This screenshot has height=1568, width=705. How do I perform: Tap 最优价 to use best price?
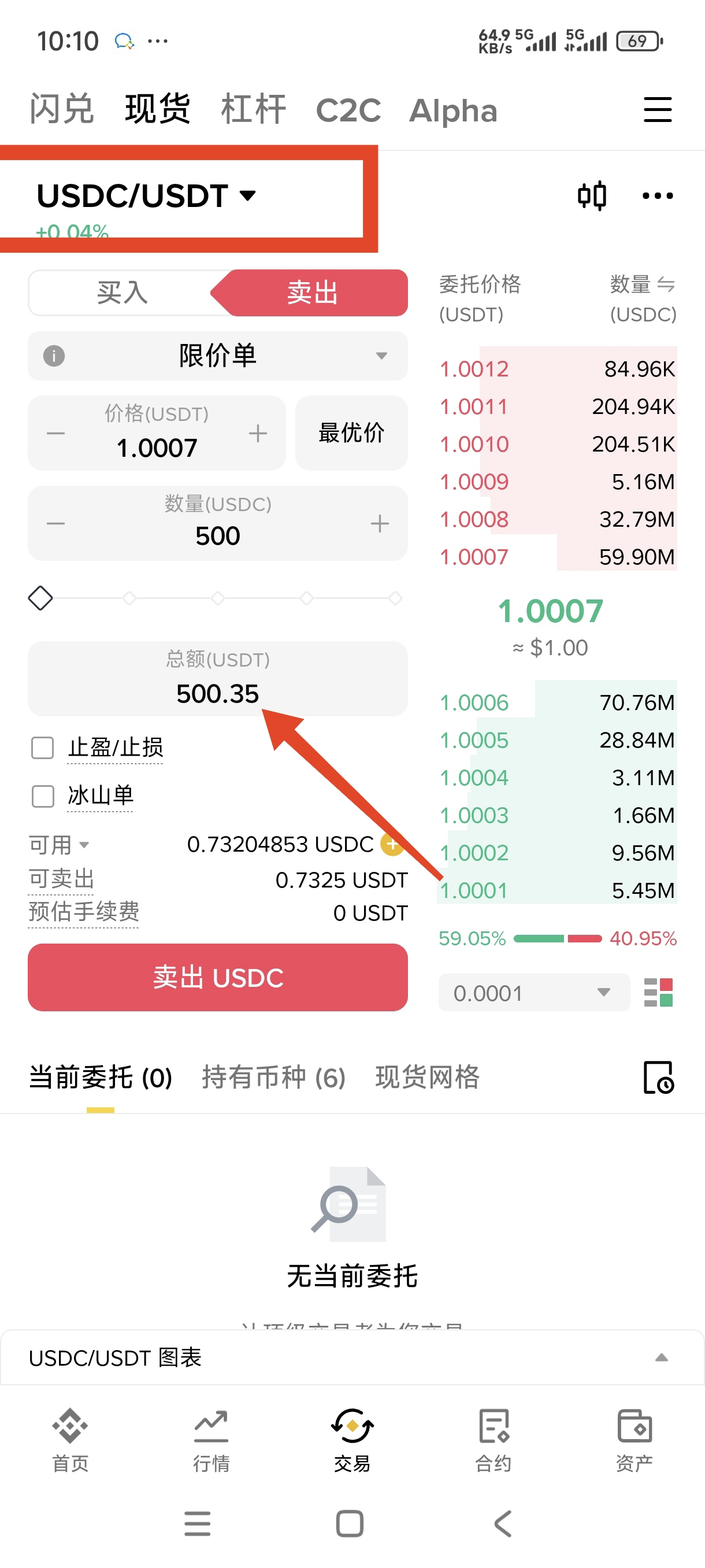pyautogui.click(x=351, y=433)
